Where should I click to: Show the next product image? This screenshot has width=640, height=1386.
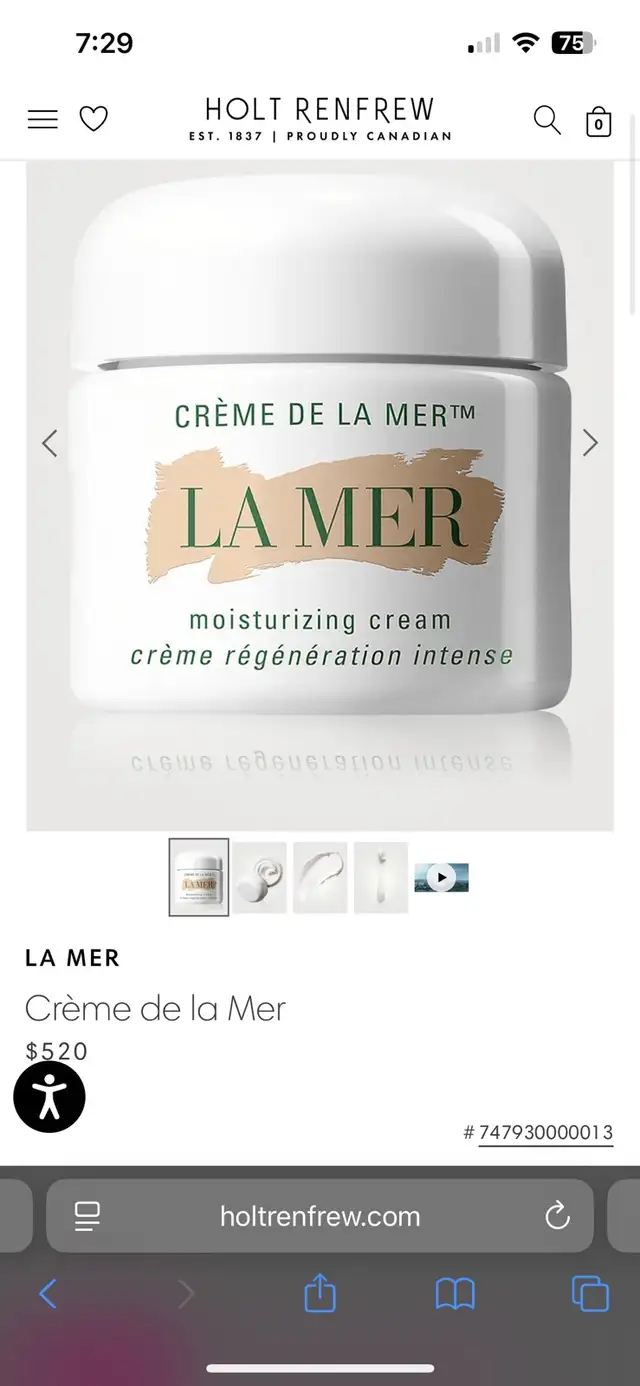pyautogui.click(x=590, y=443)
